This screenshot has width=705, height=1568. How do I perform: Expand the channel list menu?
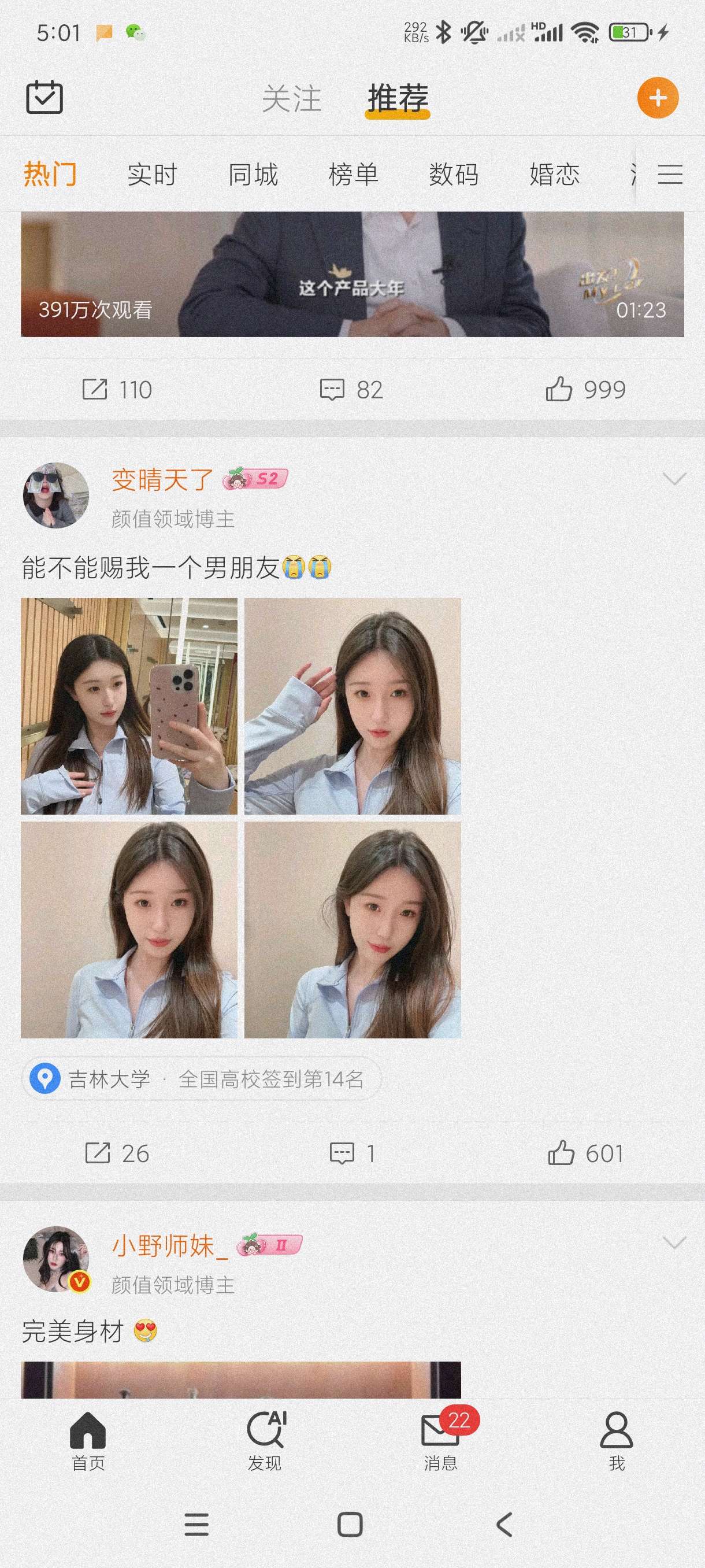point(670,175)
